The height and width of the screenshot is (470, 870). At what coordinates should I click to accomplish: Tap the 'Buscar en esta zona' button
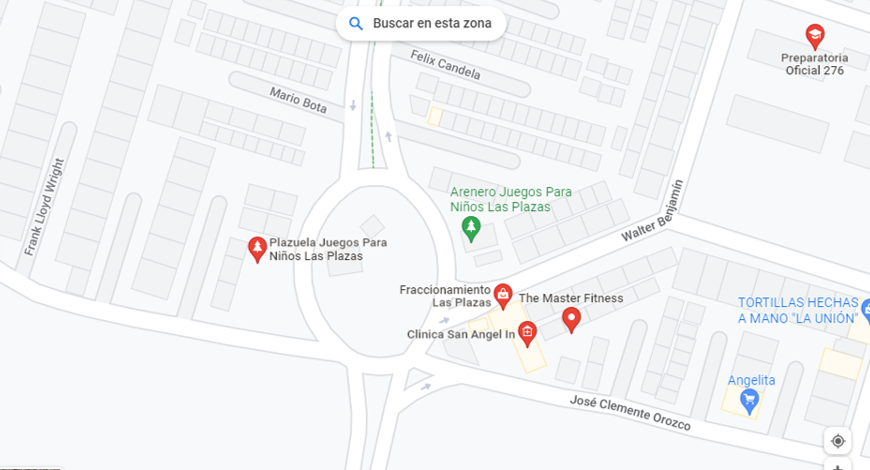pyautogui.click(x=420, y=23)
